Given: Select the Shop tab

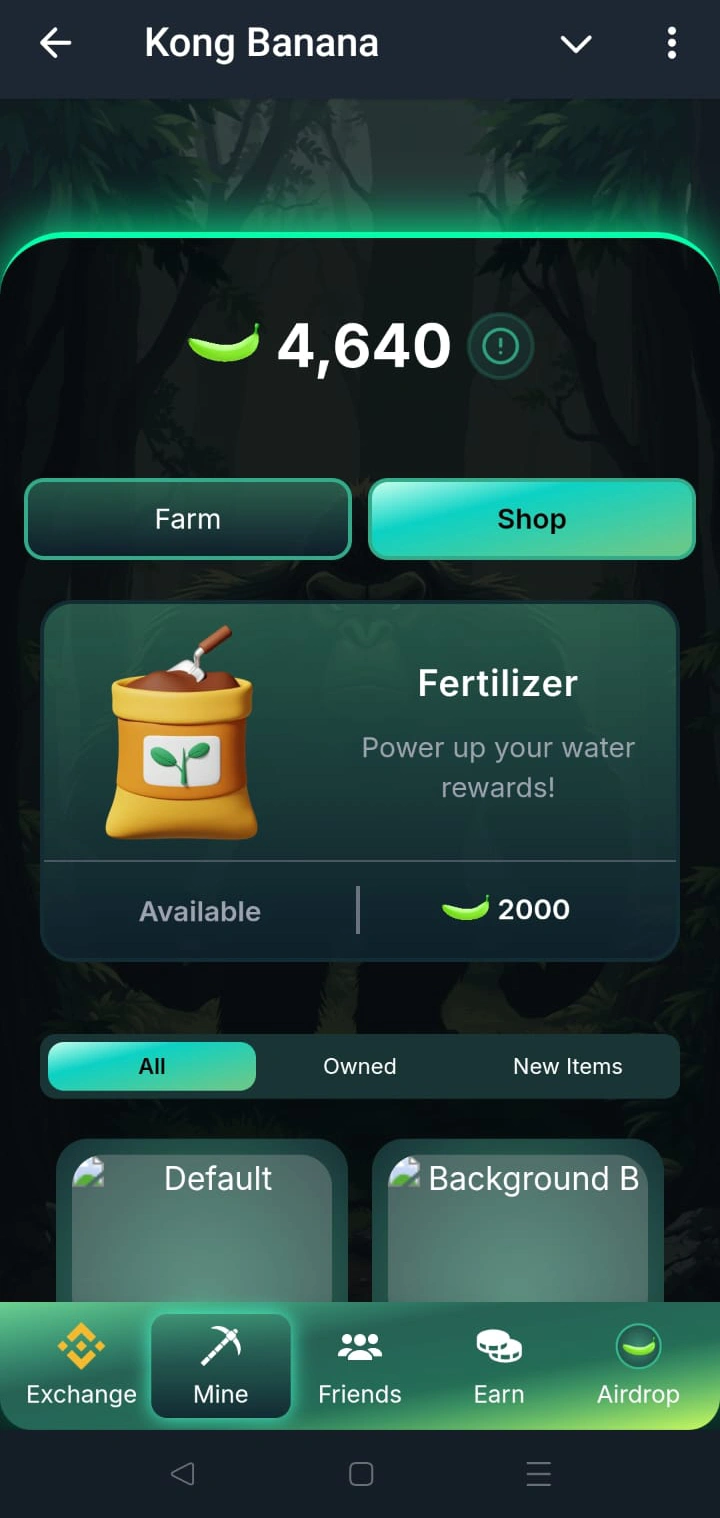Looking at the screenshot, I should 532,519.
